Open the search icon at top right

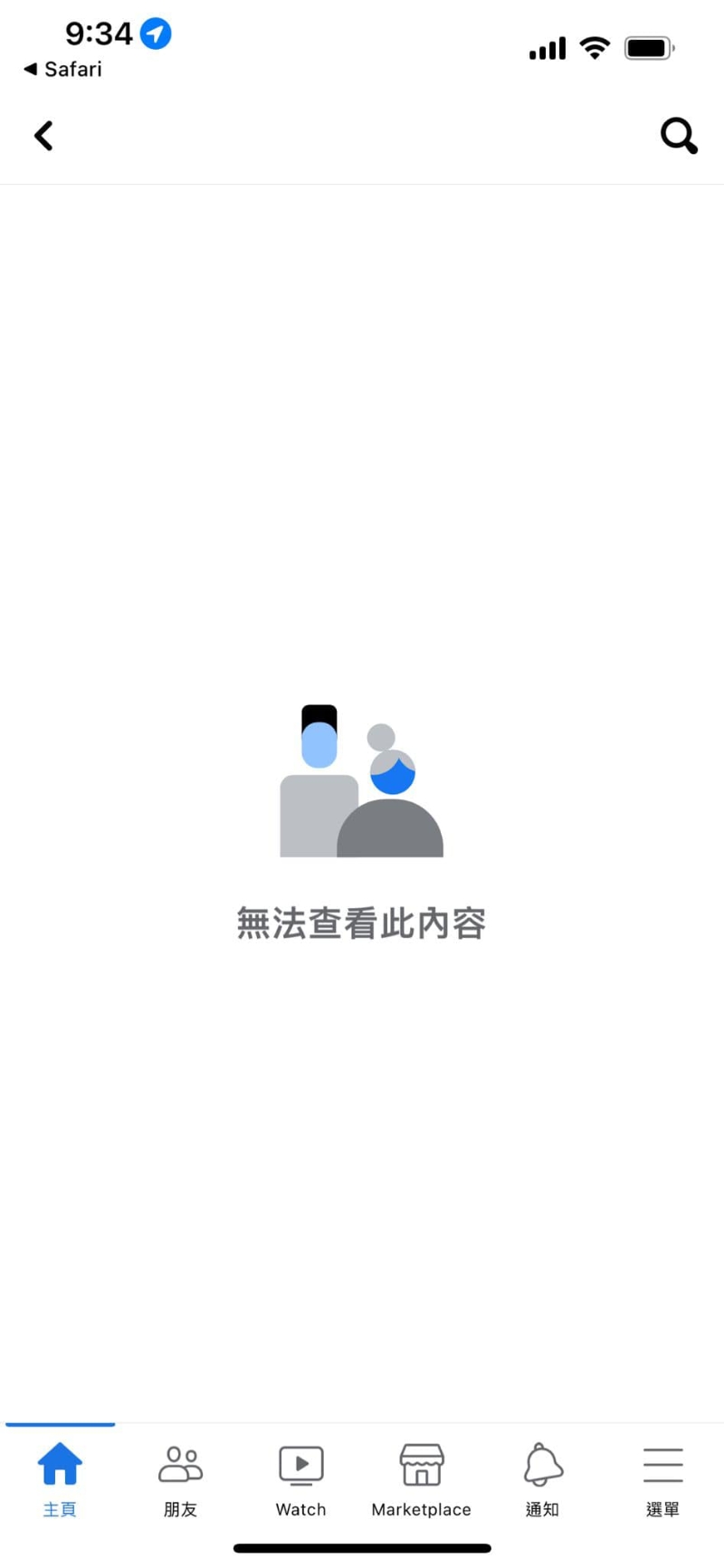coord(679,136)
